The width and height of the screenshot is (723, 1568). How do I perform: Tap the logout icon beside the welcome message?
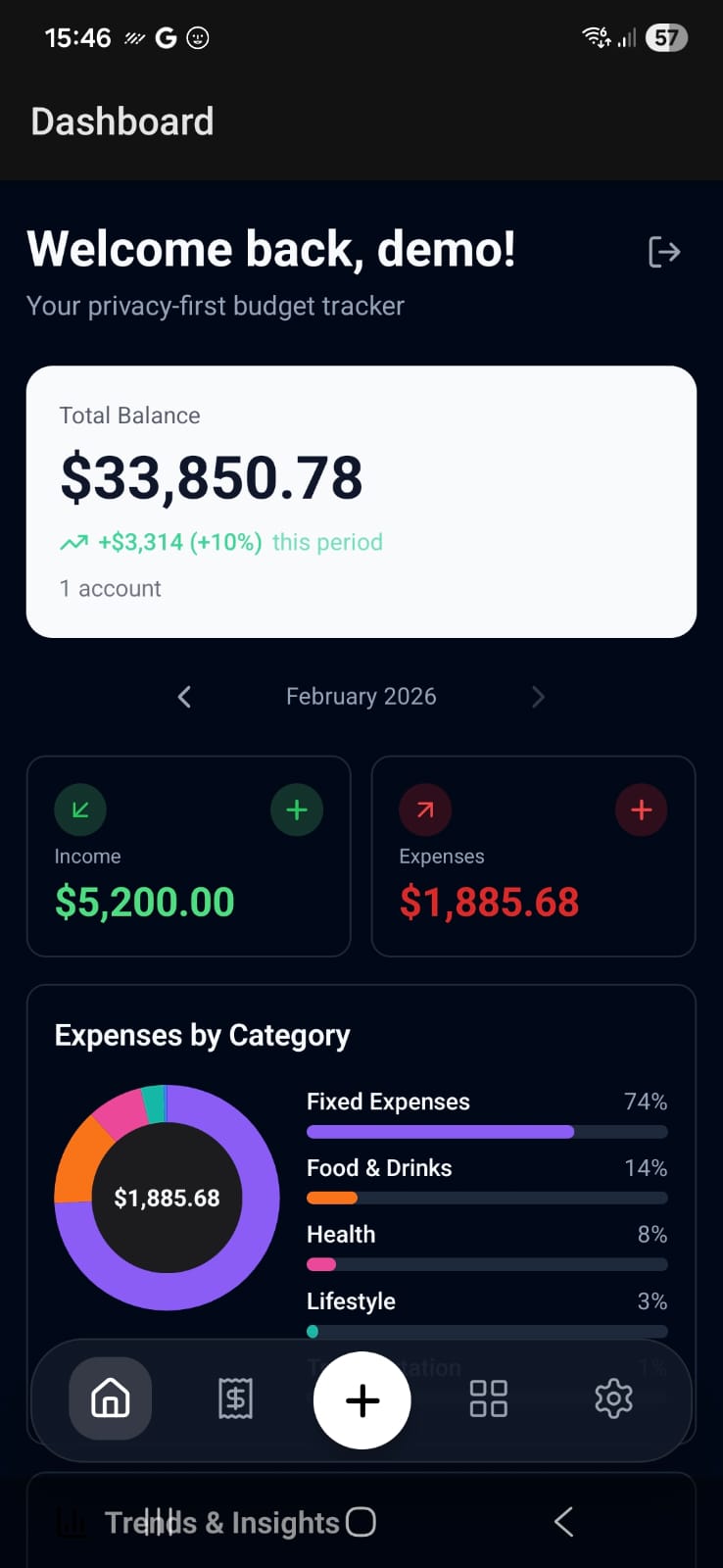click(x=663, y=252)
